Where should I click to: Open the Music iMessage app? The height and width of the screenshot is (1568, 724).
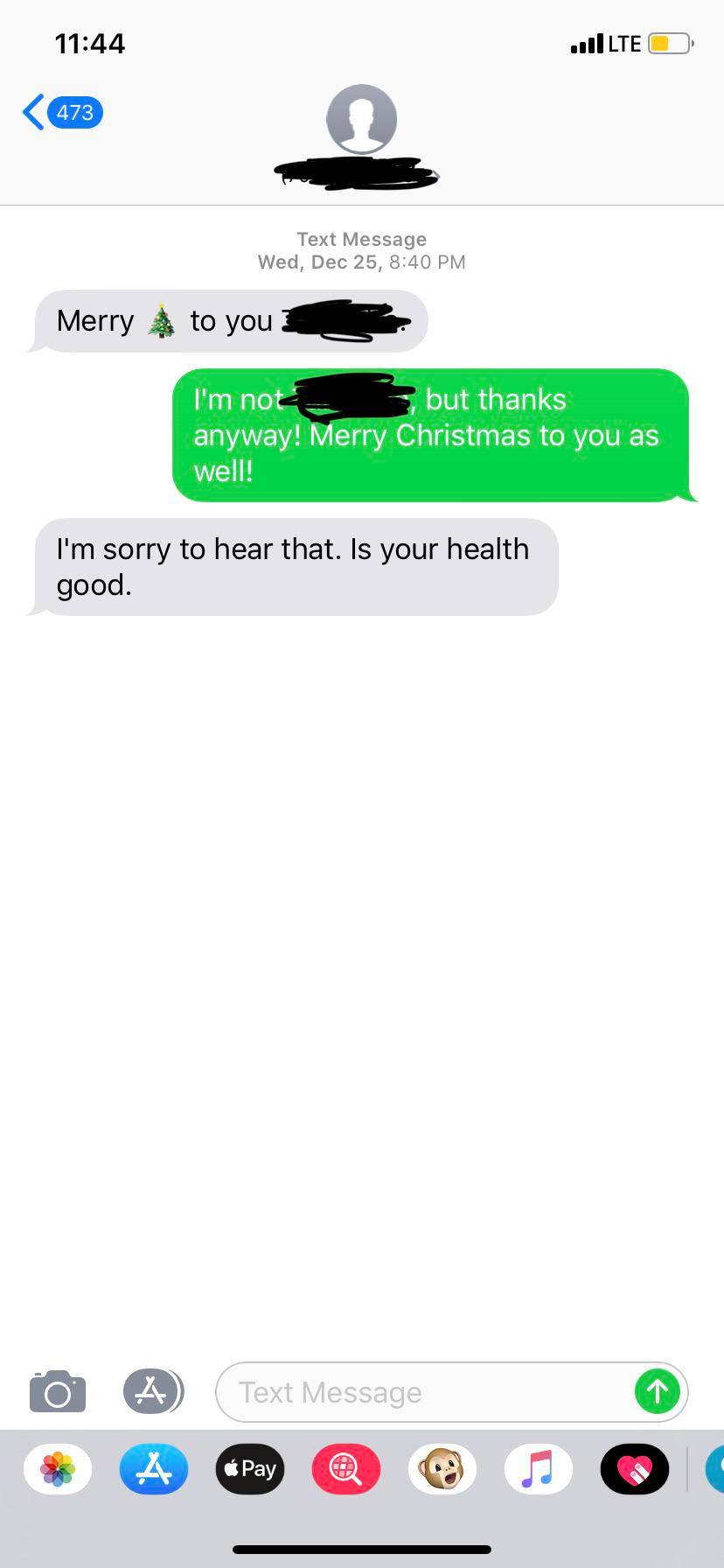pos(539,1468)
